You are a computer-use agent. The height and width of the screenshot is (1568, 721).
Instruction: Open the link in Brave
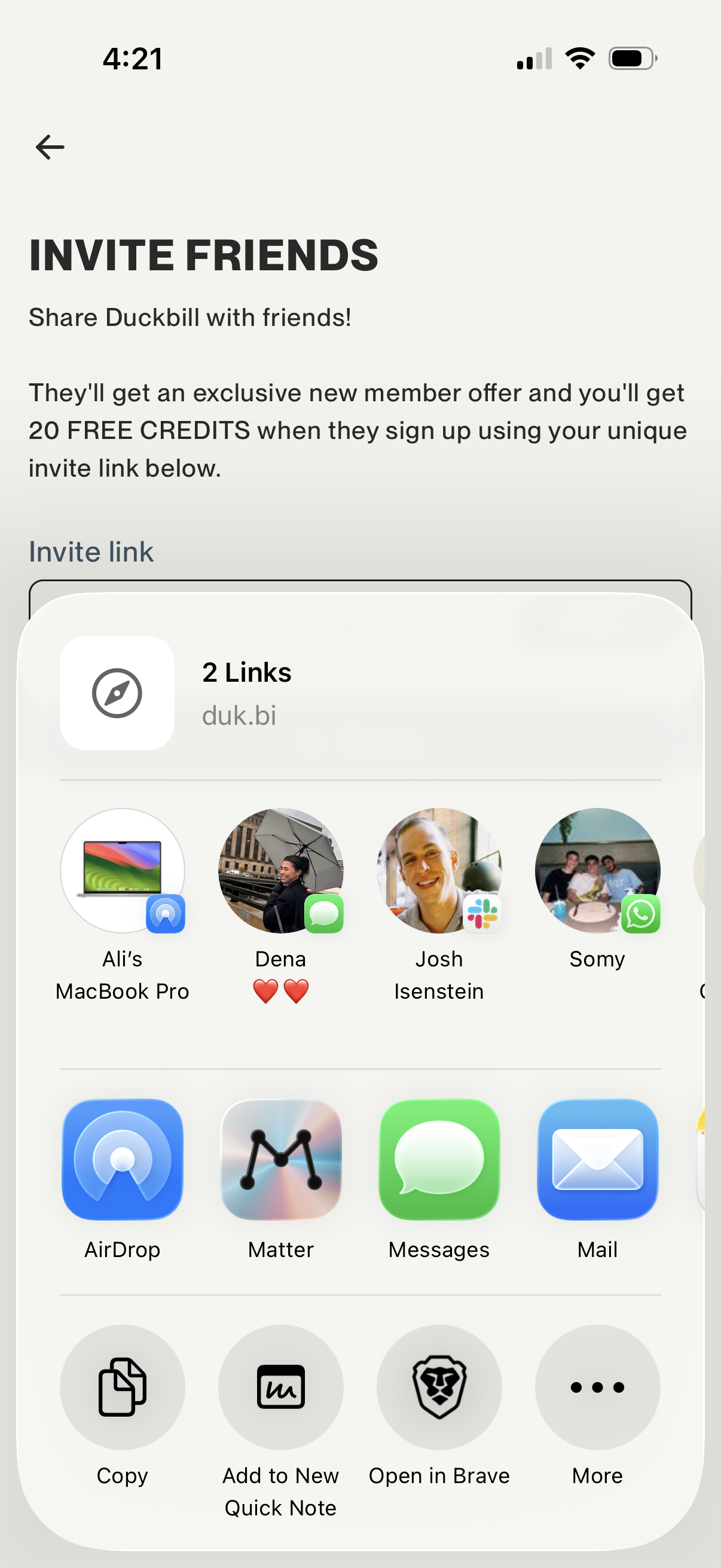pos(439,1387)
